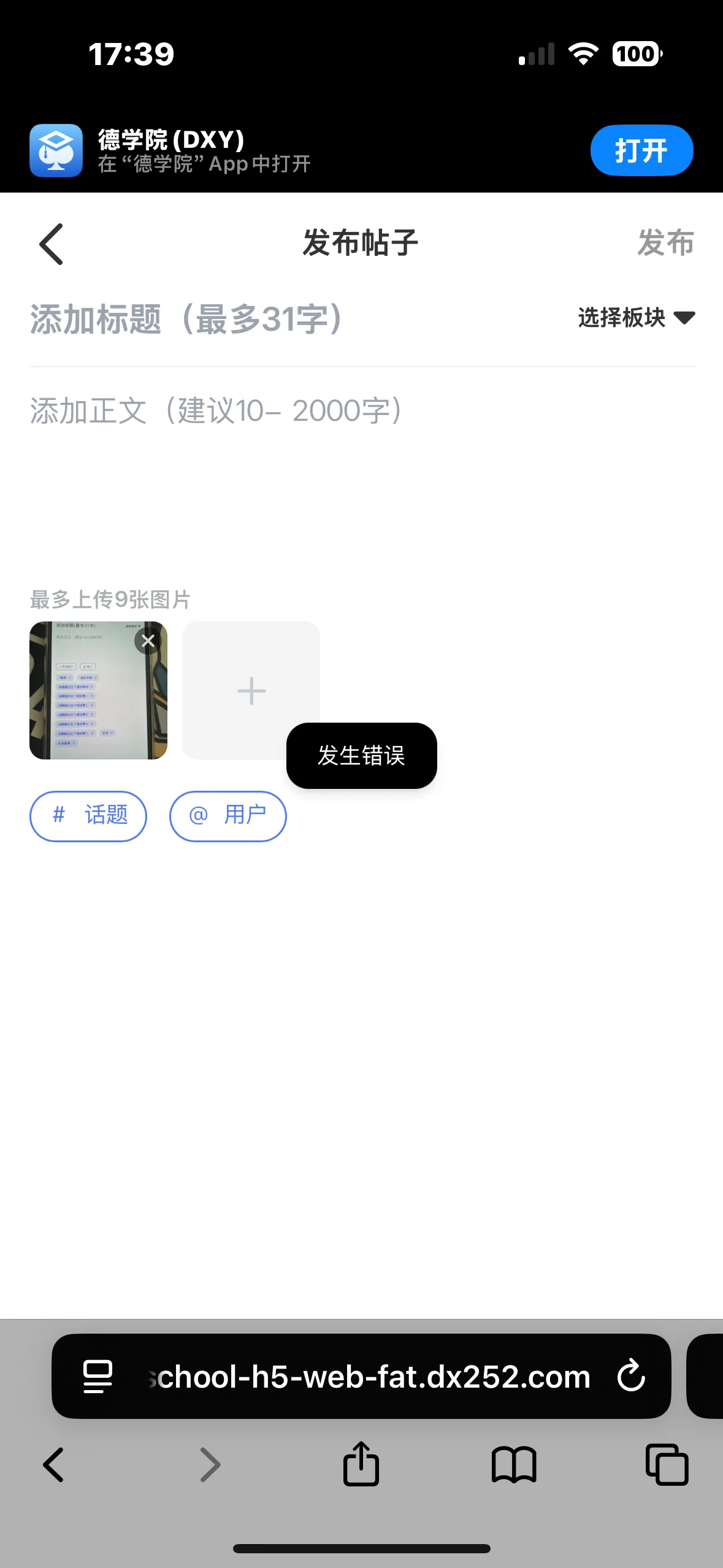Screen dimensions: 723x1568
Task: Tap 打开 to open in the app
Action: 641,150
